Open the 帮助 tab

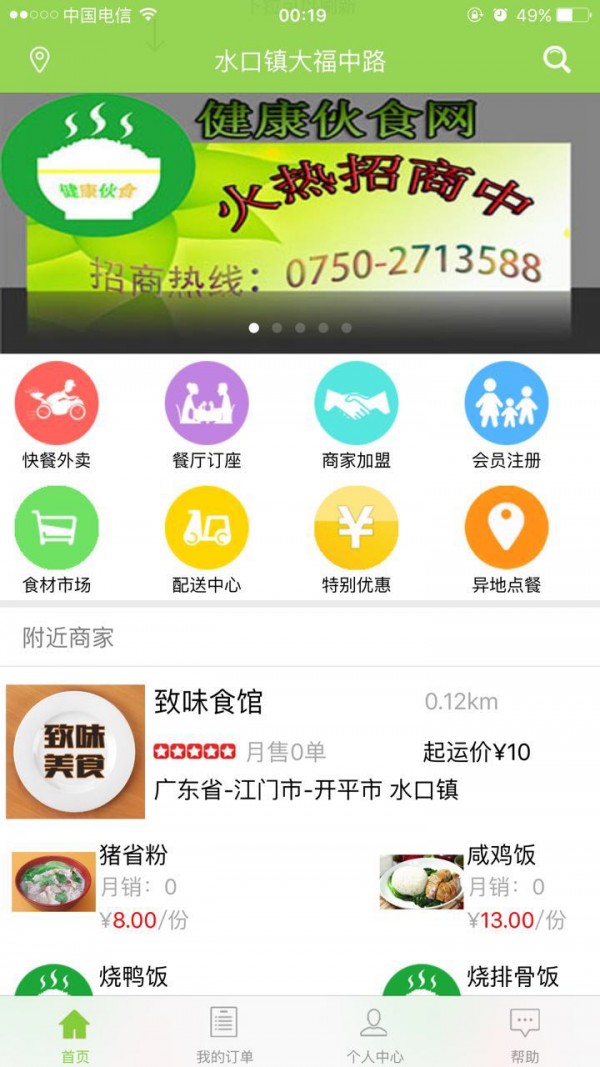[524, 1034]
